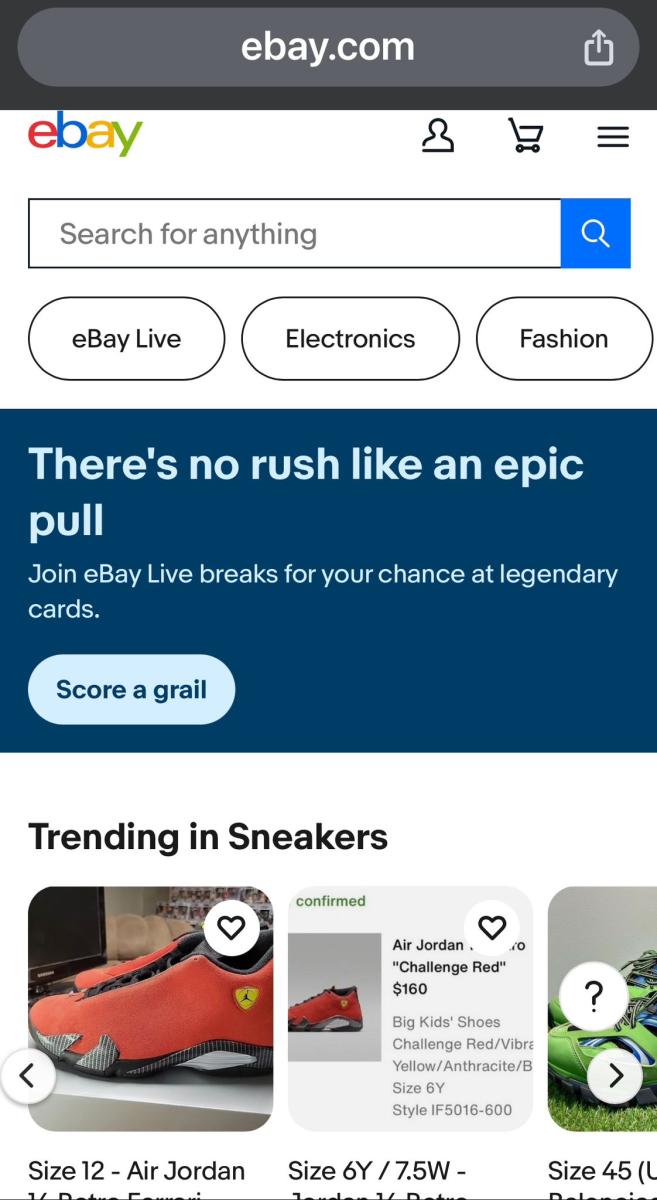
Task: Focus the Search for anything field
Action: [294, 234]
